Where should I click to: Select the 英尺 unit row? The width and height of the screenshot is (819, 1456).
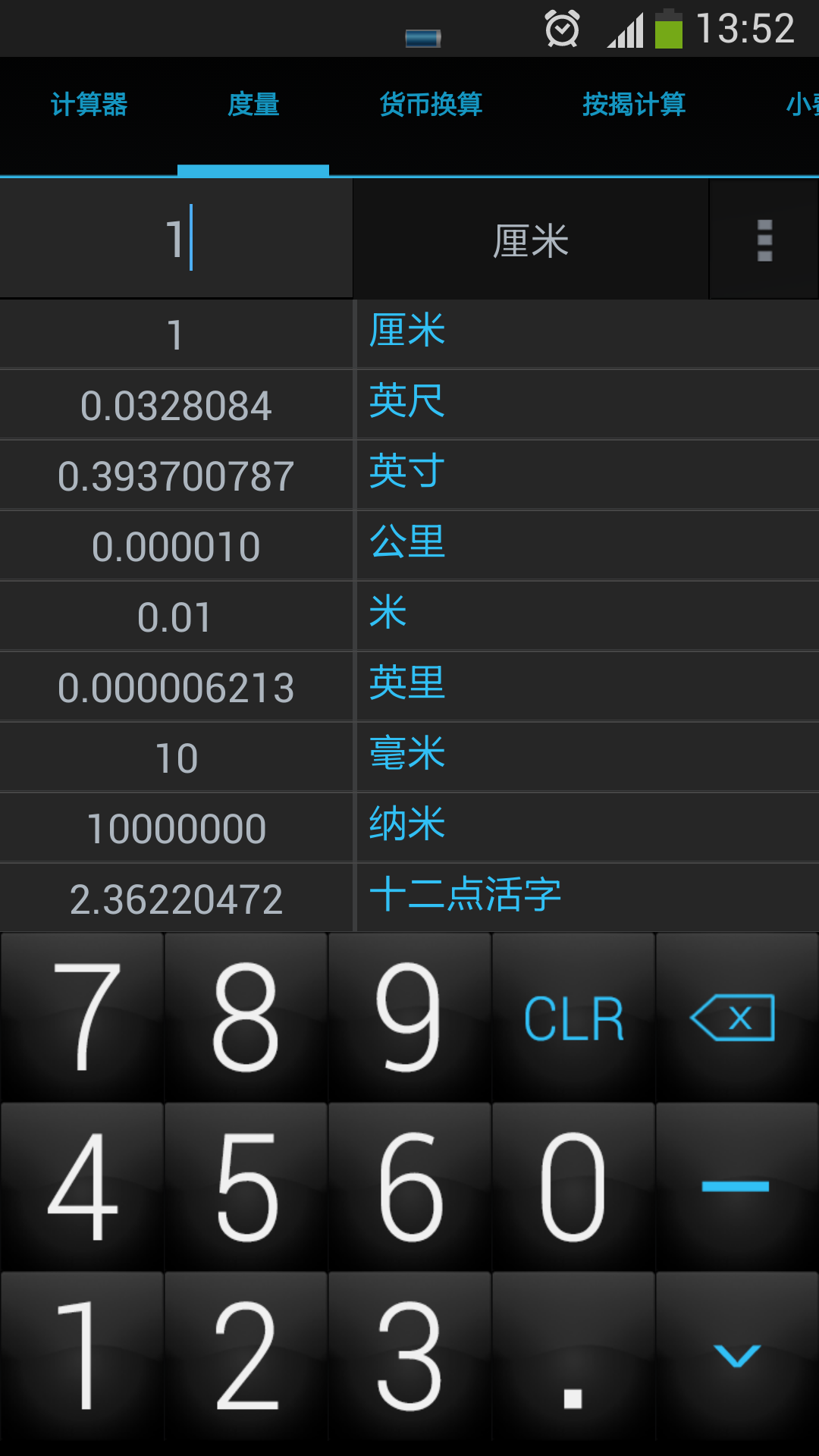tap(408, 402)
